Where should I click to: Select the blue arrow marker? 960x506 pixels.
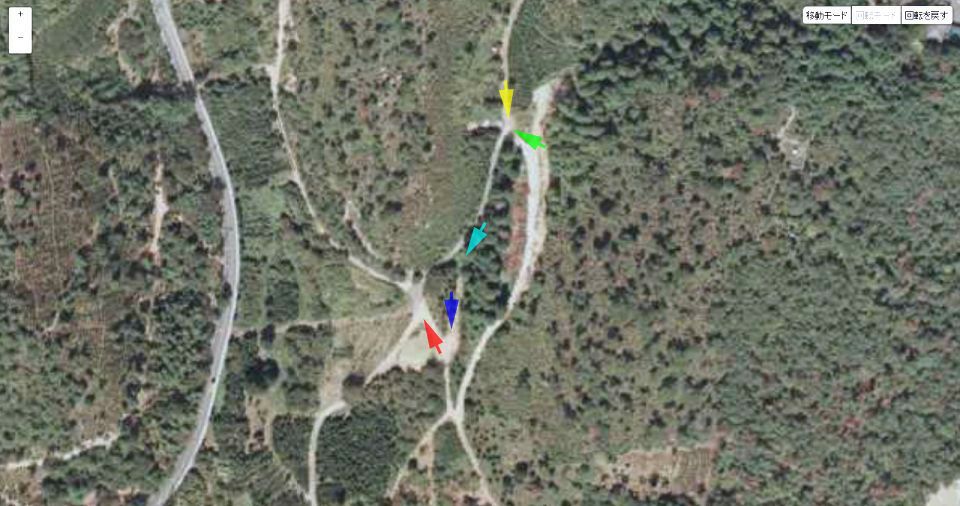pyautogui.click(x=452, y=310)
